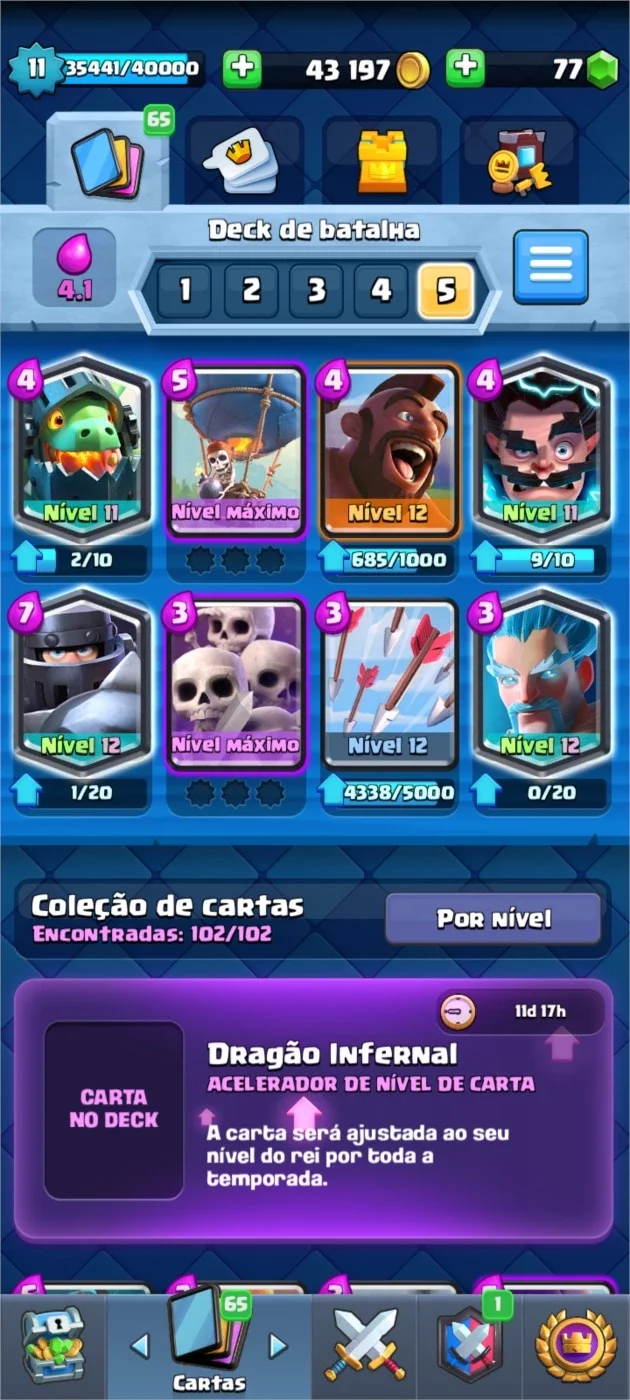Switch to battle deck 3
Image resolution: width=630 pixels, height=1400 pixels.
(316, 290)
